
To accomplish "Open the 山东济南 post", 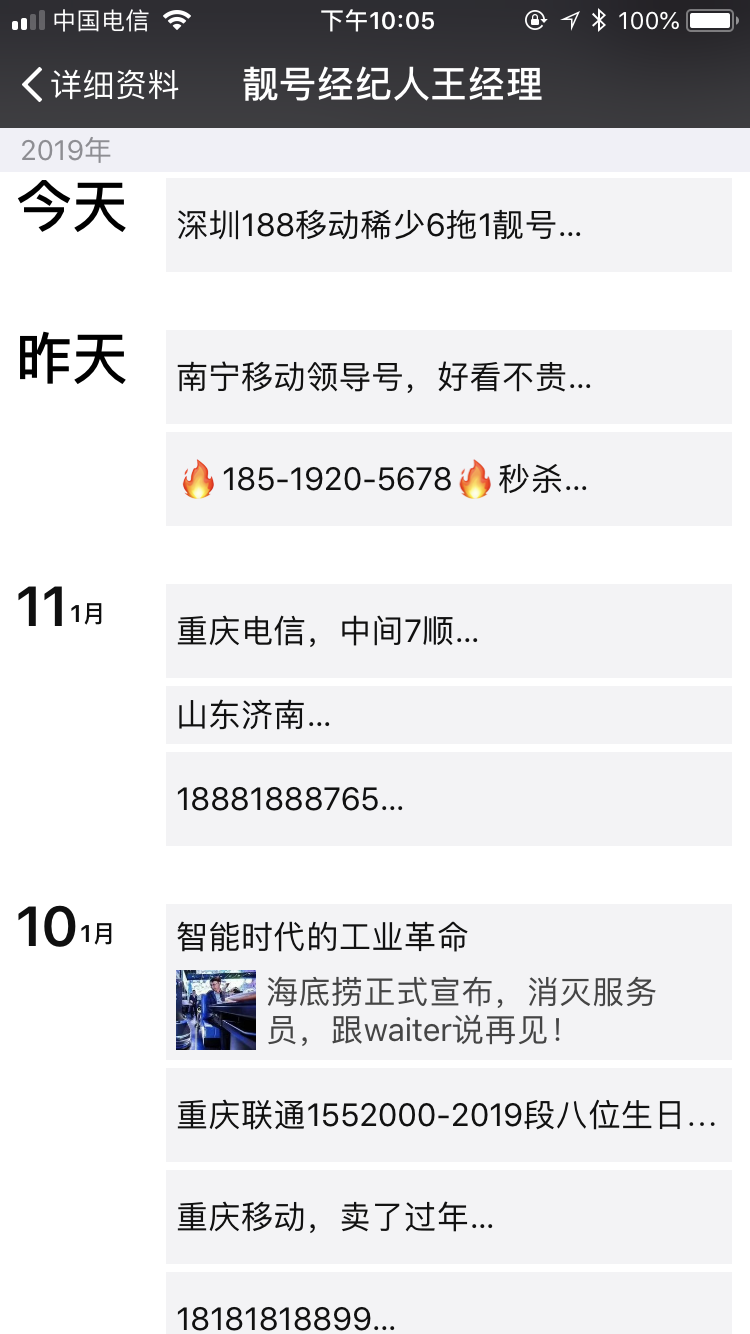I will click(448, 715).
